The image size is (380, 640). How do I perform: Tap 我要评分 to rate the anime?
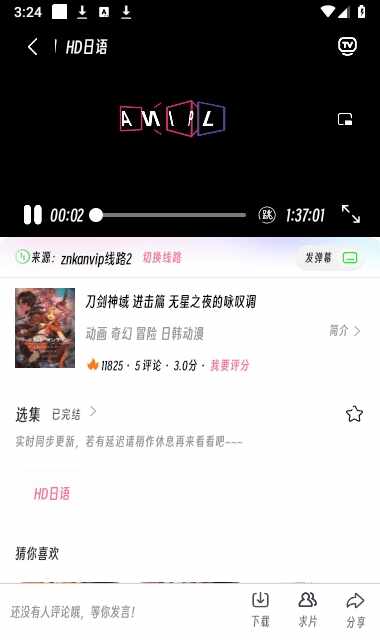pyautogui.click(x=229, y=365)
